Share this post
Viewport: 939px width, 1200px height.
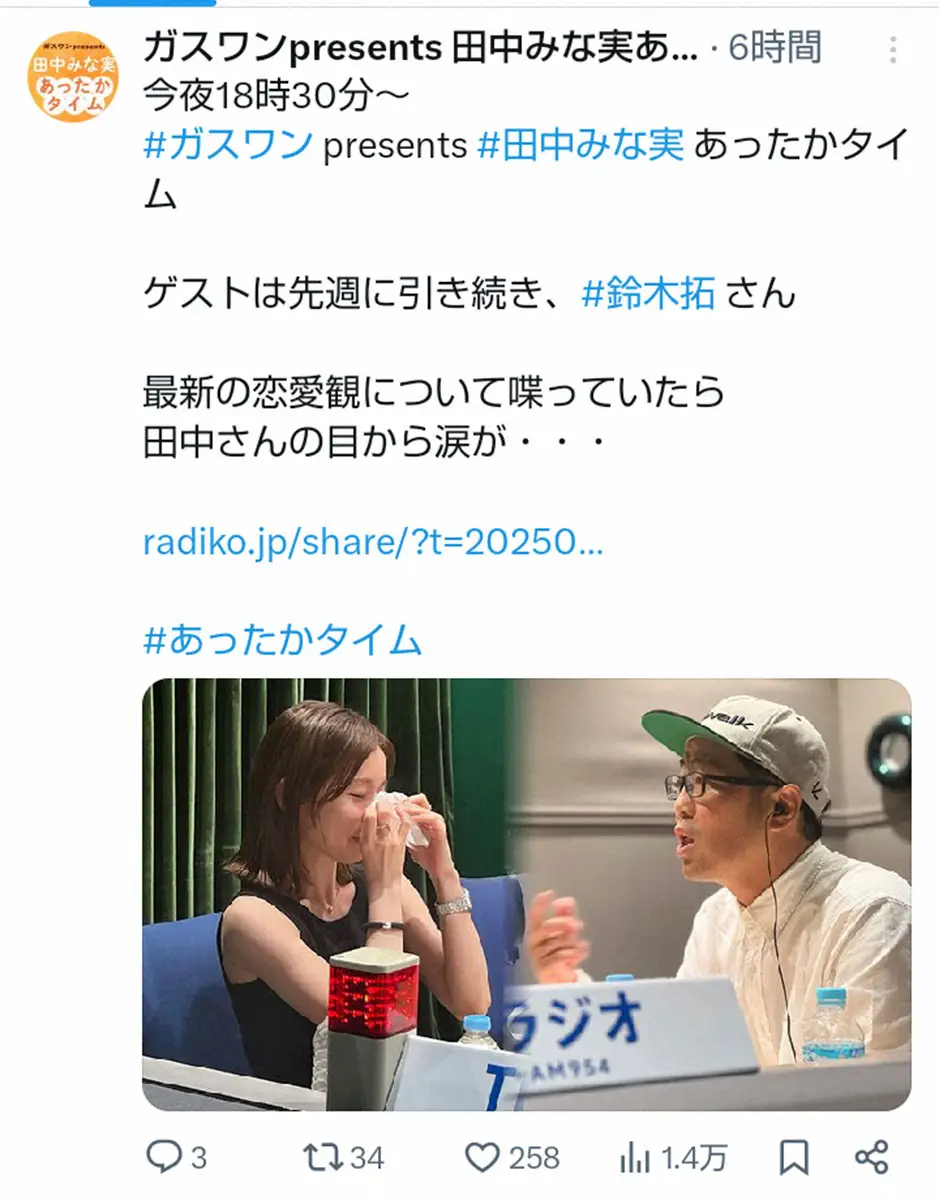872,1158
